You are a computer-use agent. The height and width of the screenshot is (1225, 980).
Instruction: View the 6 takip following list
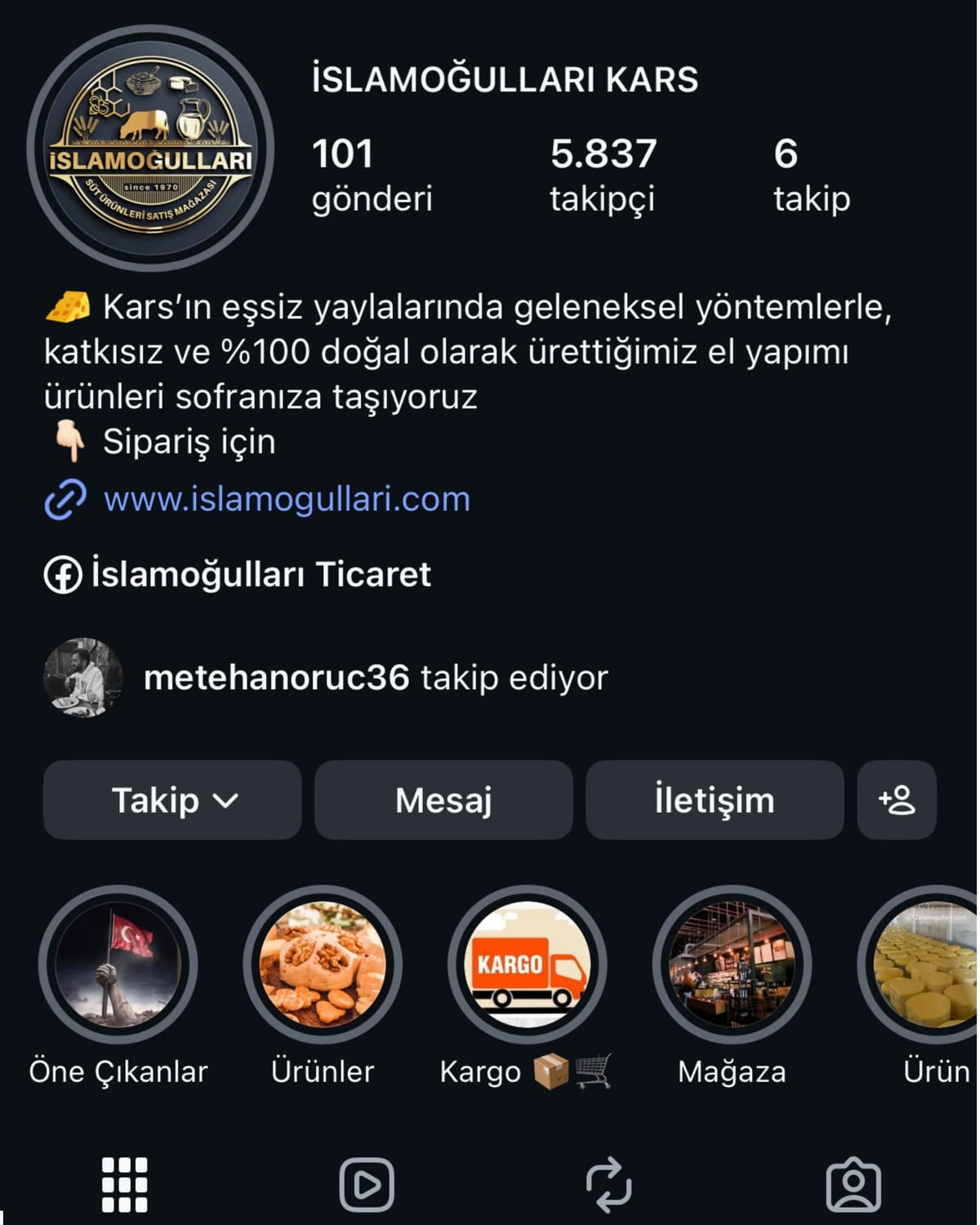(811, 175)
